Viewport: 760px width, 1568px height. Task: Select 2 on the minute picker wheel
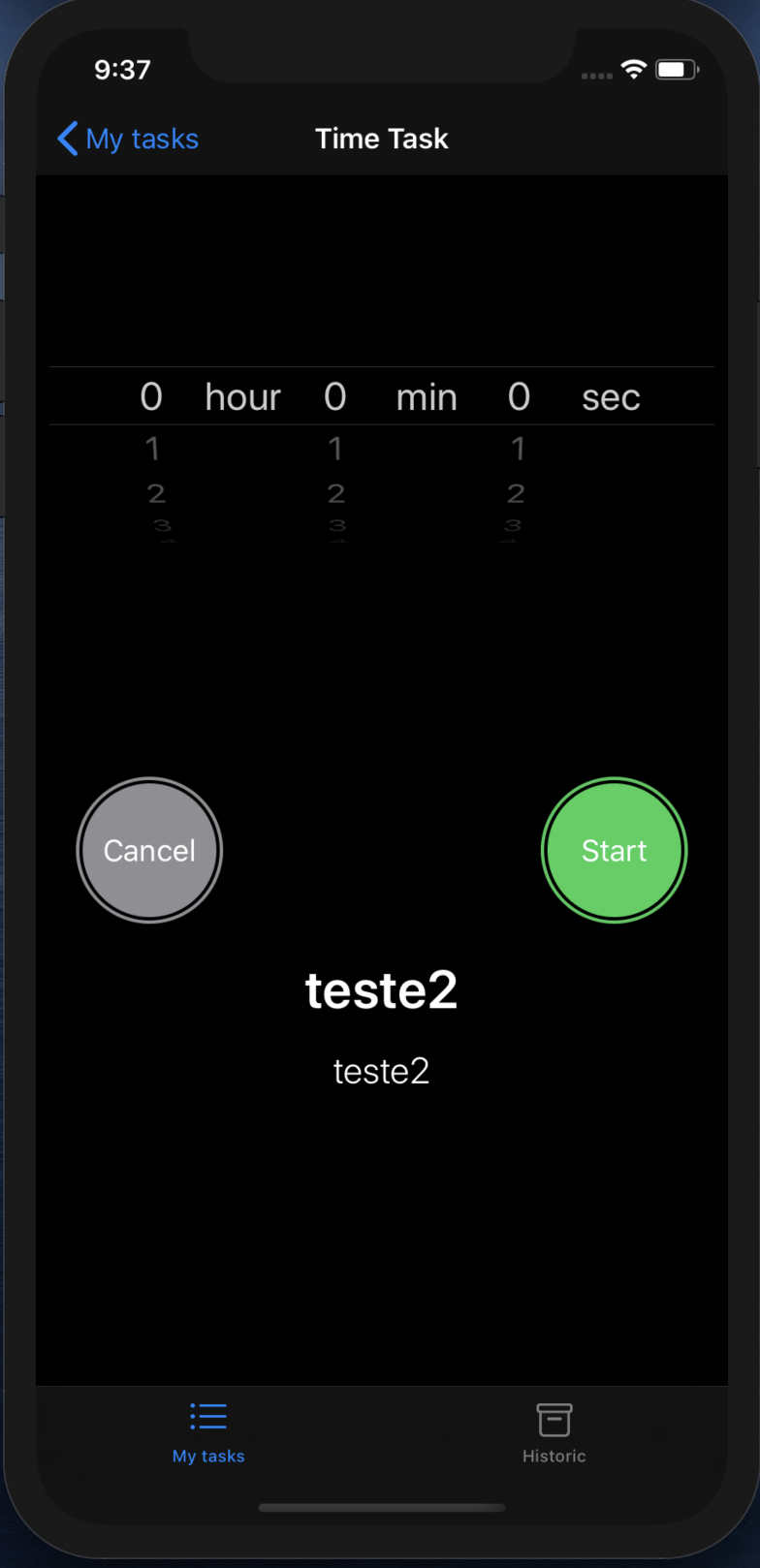(x=335, y=493)
